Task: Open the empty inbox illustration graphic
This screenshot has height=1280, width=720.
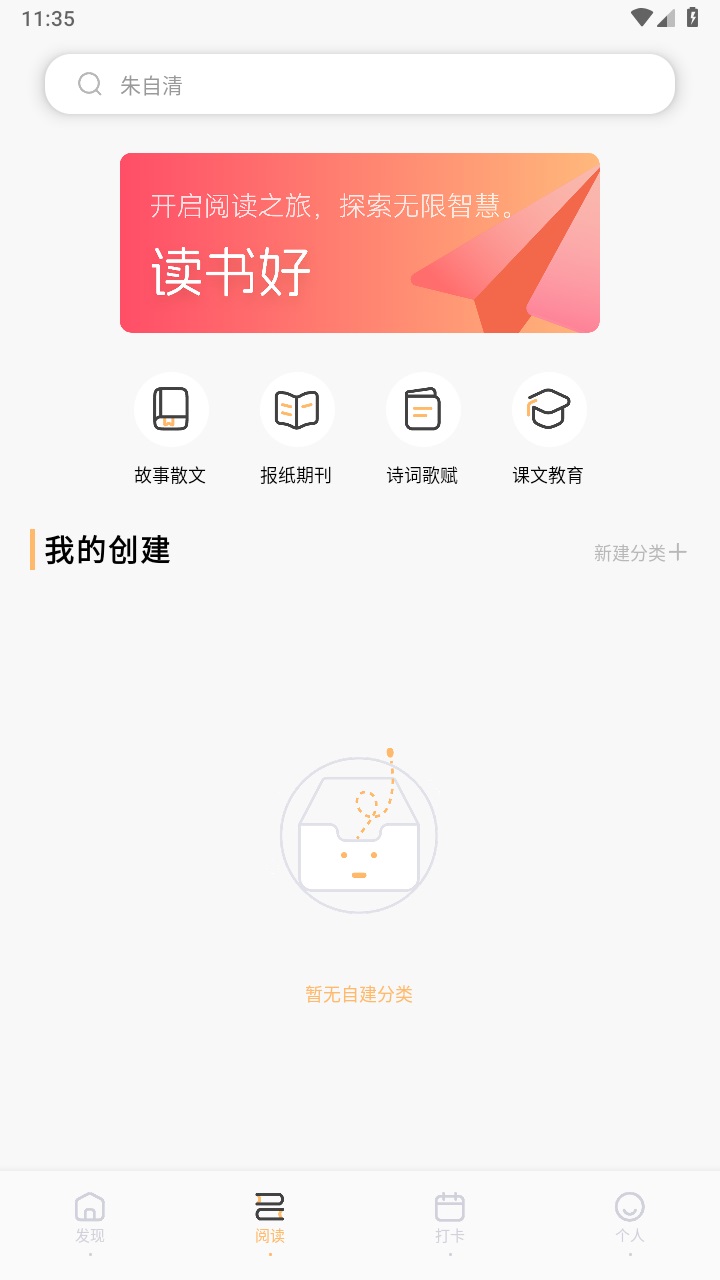Action: coord(359,833)
